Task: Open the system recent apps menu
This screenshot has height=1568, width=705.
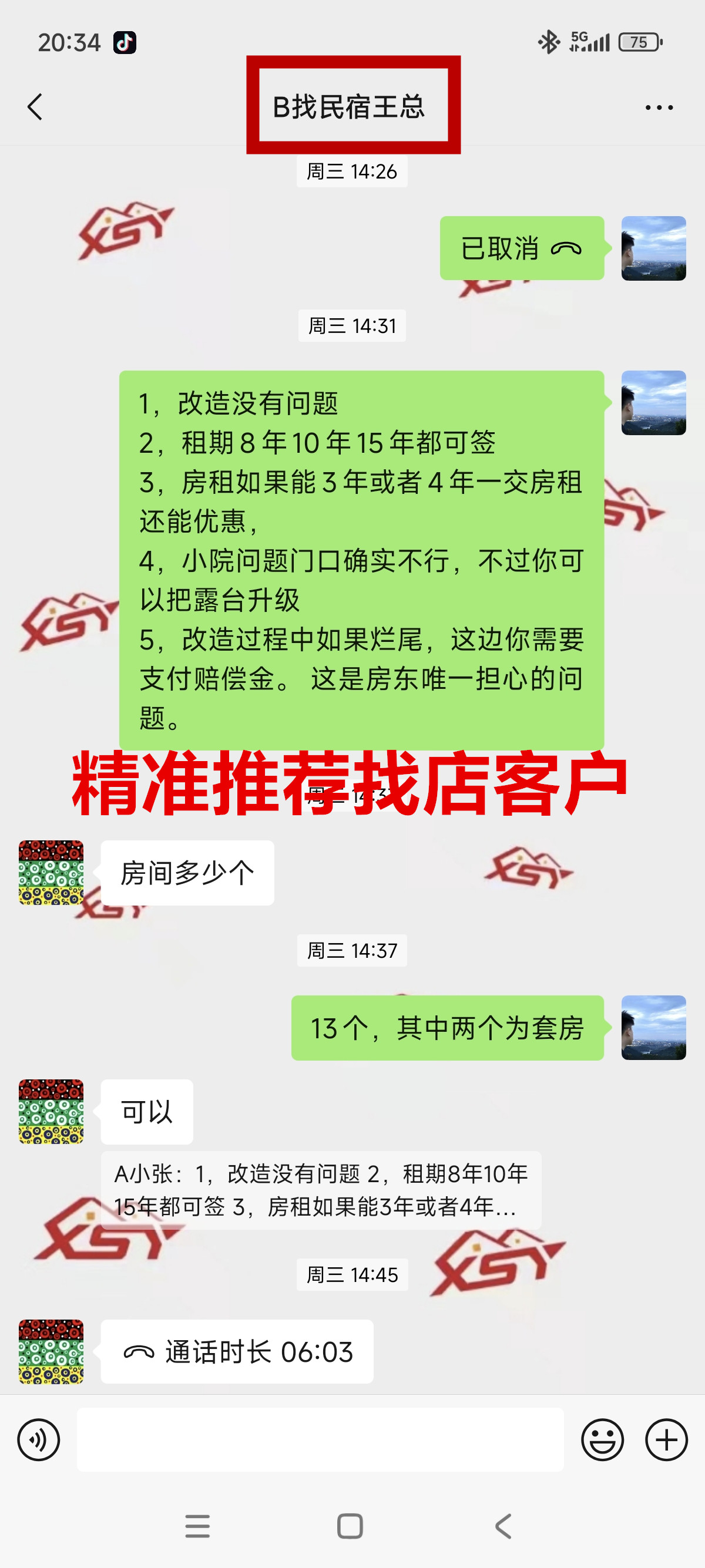Action: click(197, 1526)
